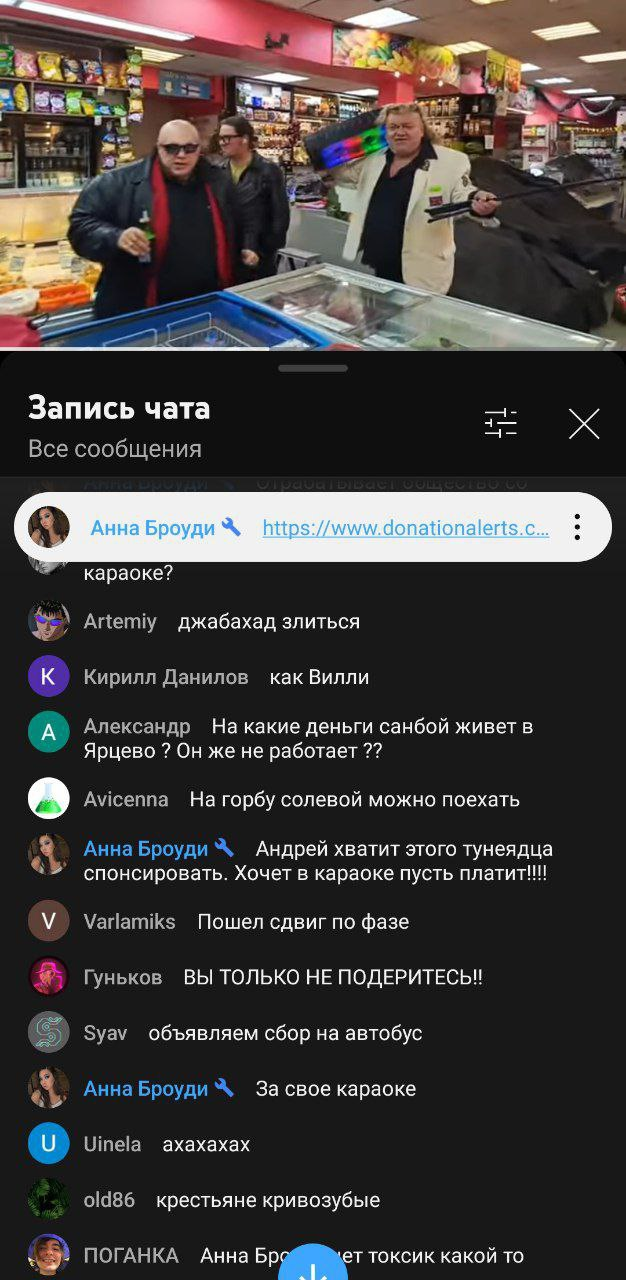Select Александр's message about Ярцево
This screenshot has width=626, height=1280.
313,738
